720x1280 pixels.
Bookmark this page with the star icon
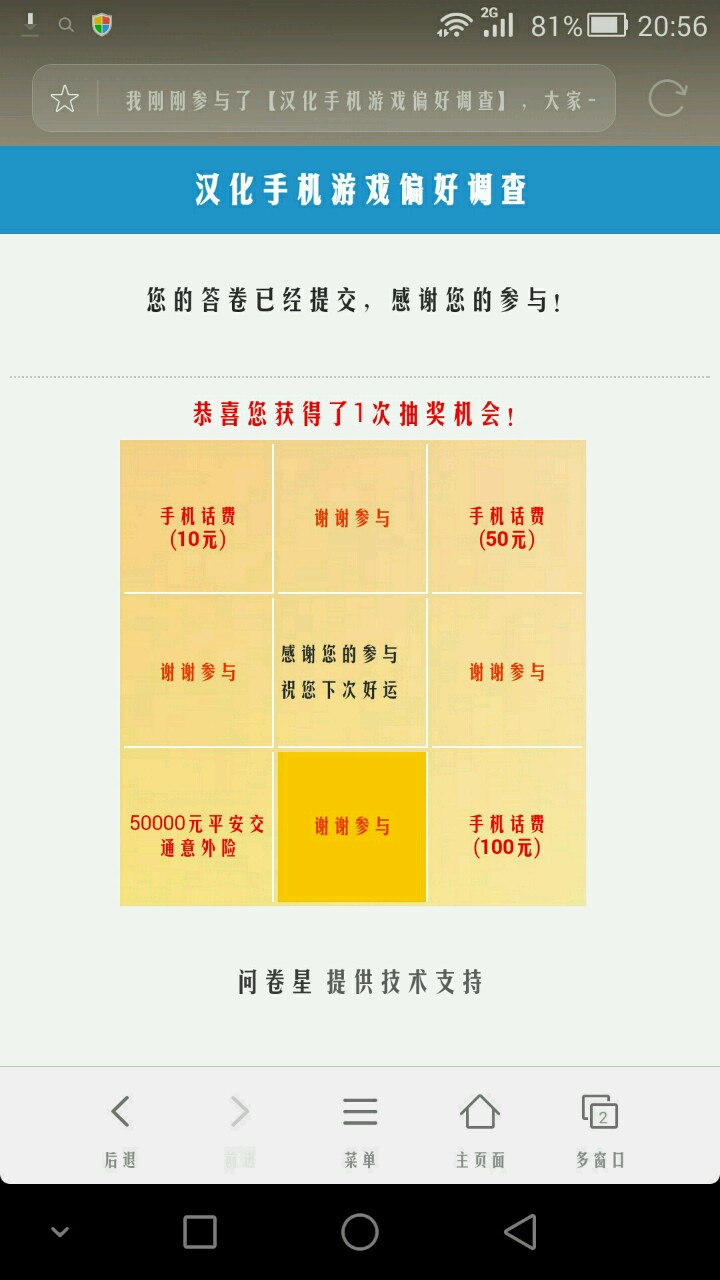pos(65,99)
